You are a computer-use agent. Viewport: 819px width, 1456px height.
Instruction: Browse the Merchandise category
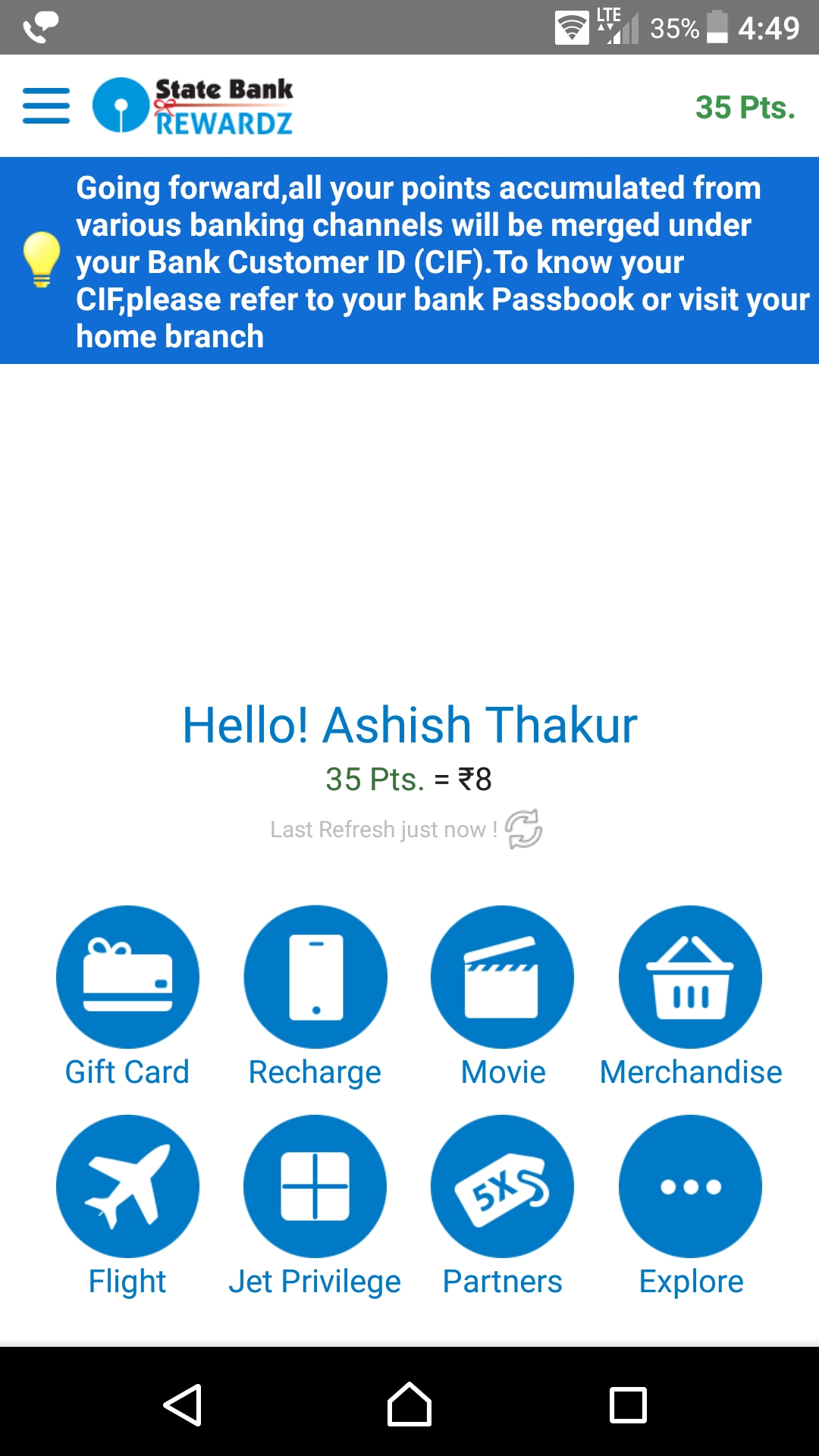tap(690, 977)
